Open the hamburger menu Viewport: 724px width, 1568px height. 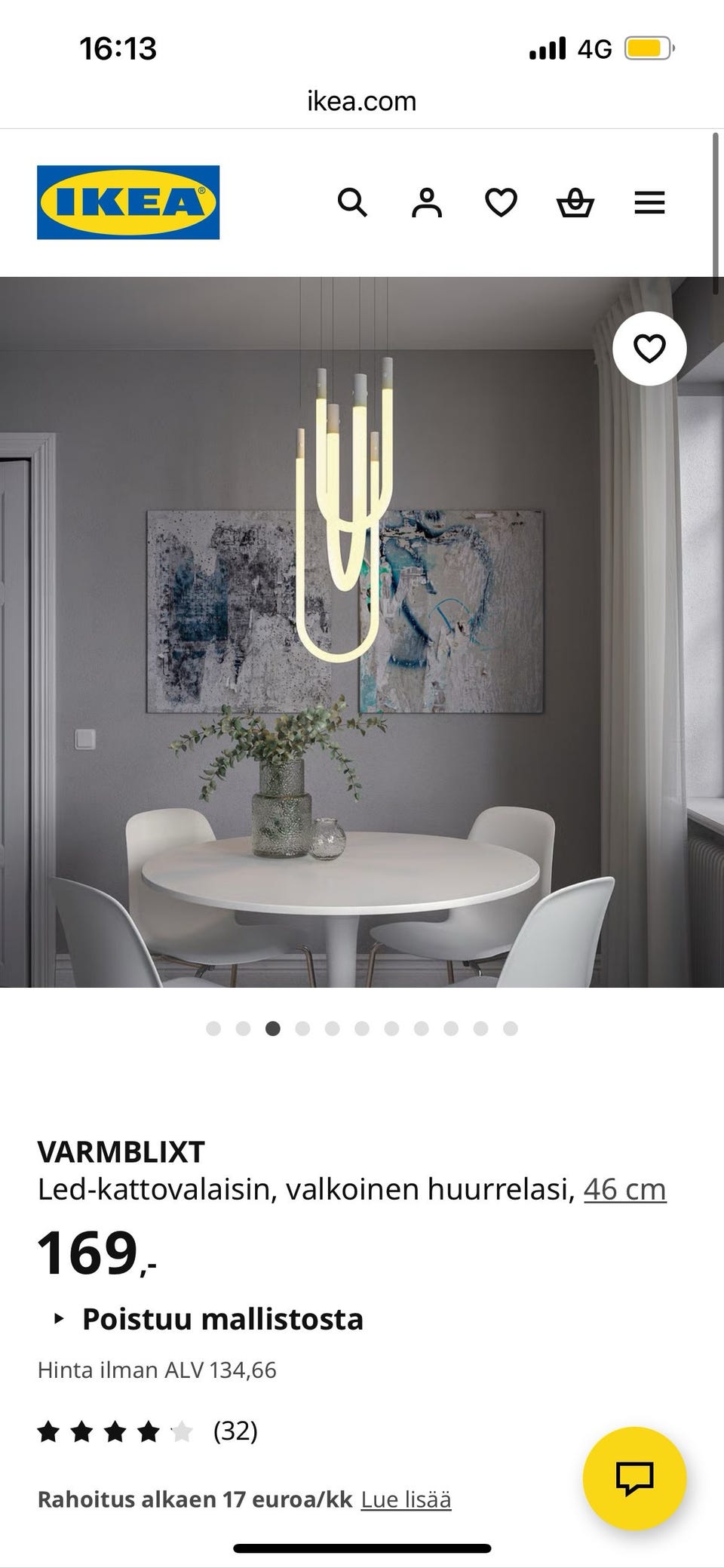pyautogui.click(x=649, y=203)
